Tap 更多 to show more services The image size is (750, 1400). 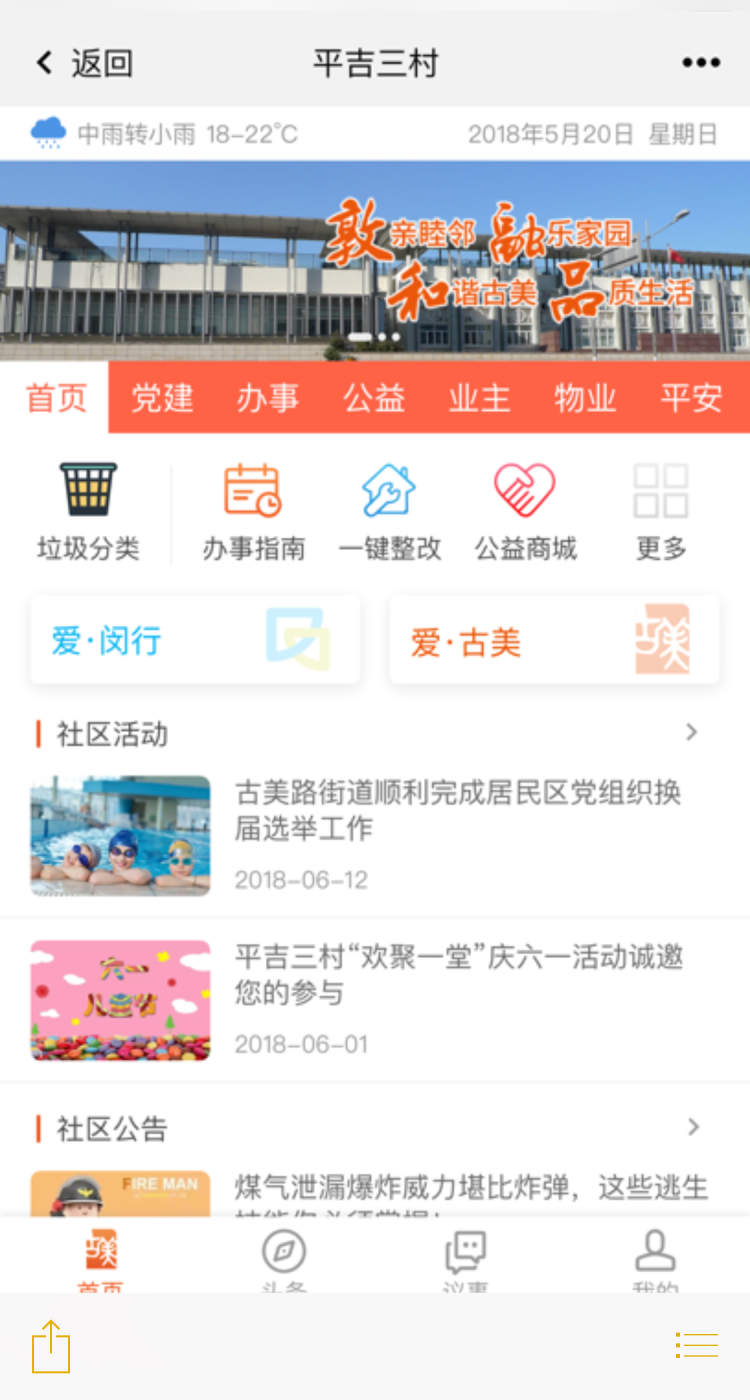(x=661, y=512)
